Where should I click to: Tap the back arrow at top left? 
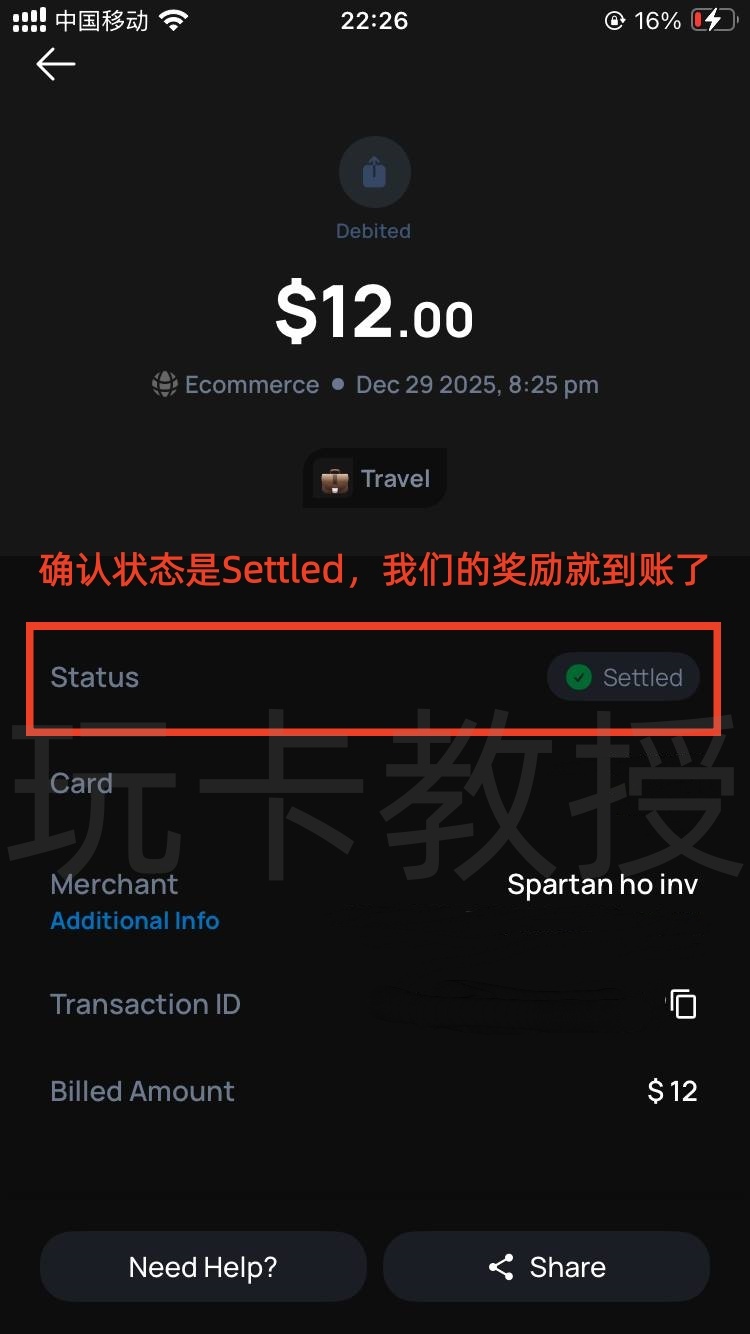pyautogui.click(x=55, y=64)
